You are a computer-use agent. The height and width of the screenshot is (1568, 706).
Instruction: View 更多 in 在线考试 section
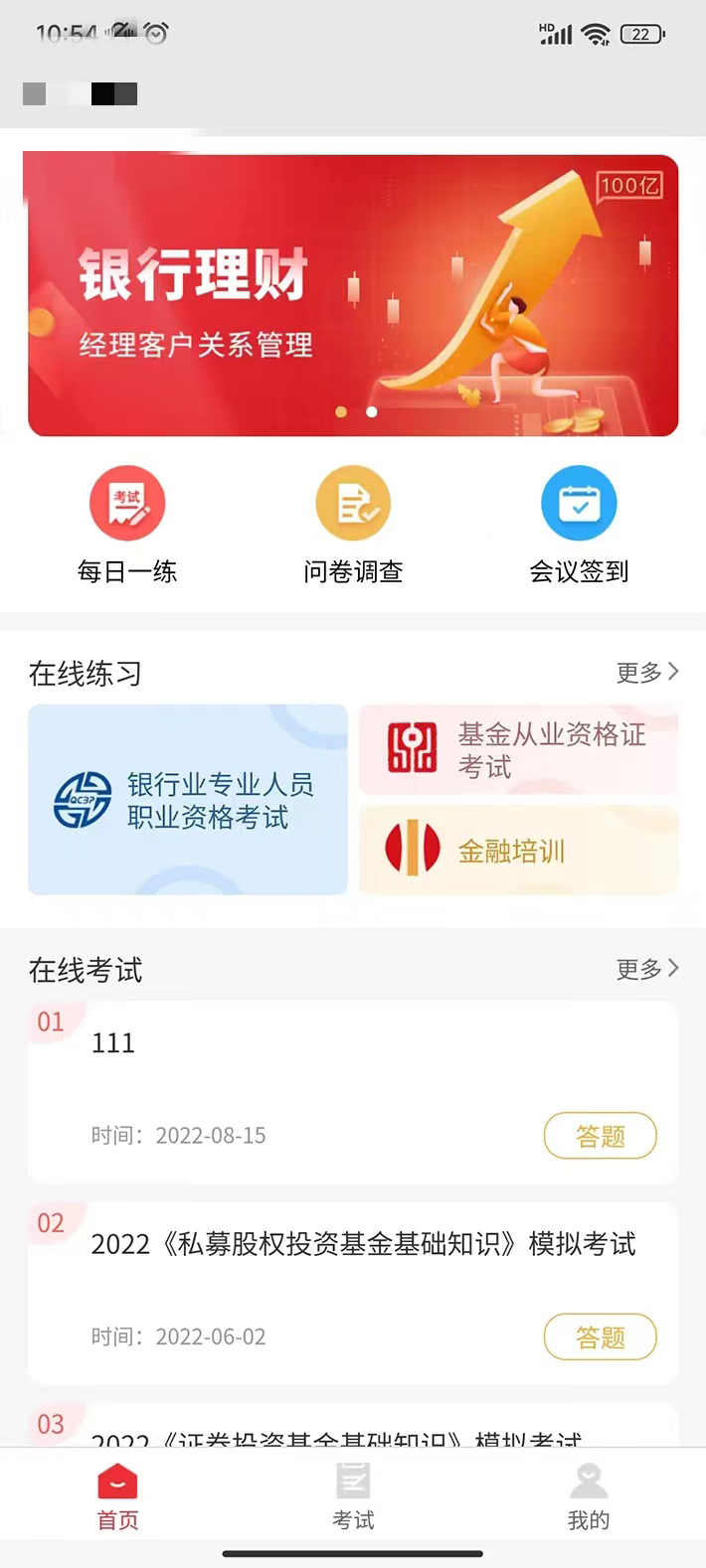[646, 969]
